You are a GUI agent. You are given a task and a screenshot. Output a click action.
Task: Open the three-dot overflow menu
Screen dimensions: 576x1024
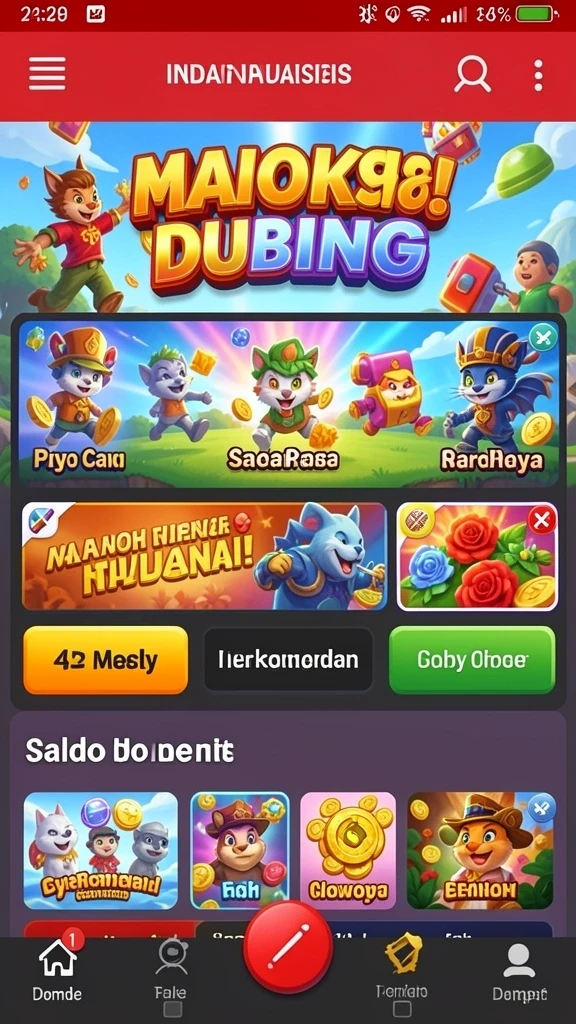click(538, 75)
